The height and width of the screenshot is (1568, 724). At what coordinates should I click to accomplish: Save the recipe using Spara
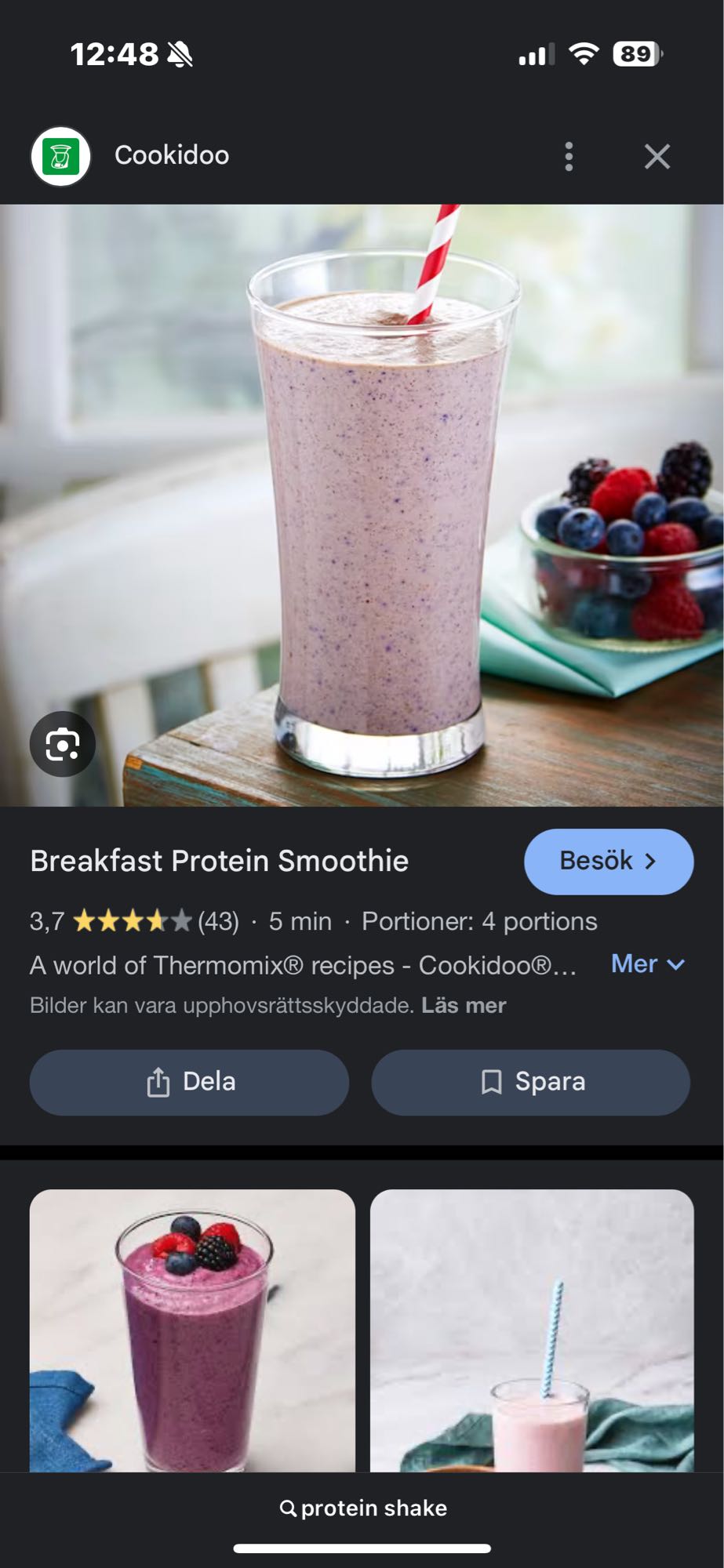(x=530, y=1081)
